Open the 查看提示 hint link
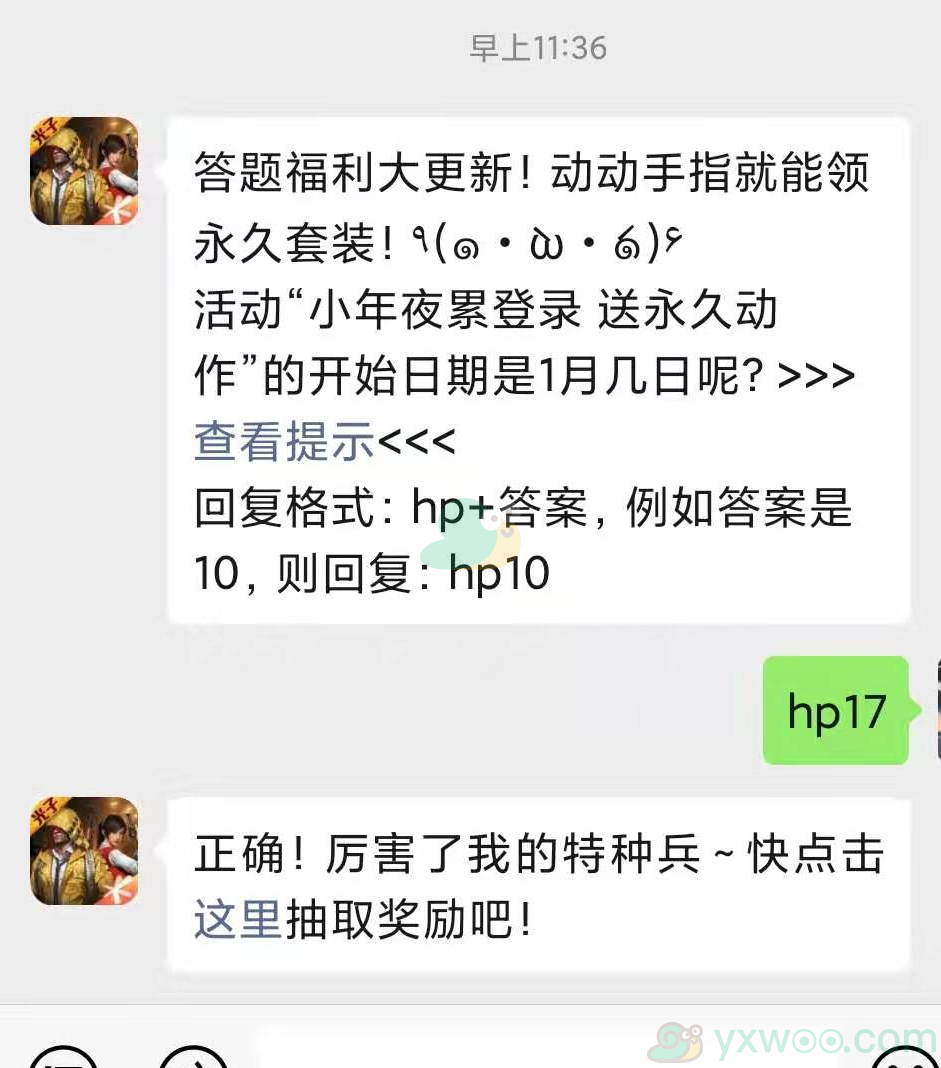 tap(284, 442)
